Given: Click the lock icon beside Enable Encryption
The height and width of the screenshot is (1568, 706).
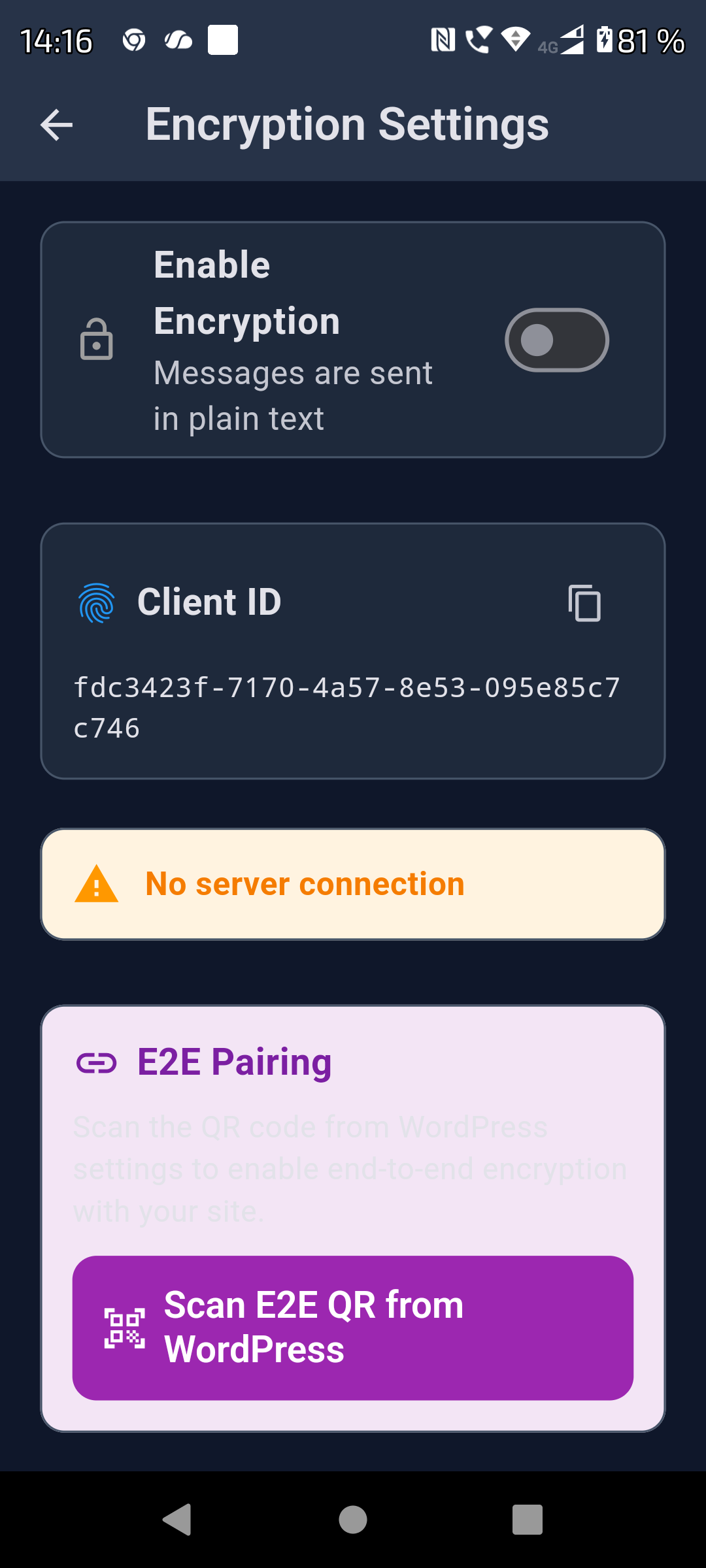Looking at the screenshot, I should pyautogui.click(x=97, y=340).
